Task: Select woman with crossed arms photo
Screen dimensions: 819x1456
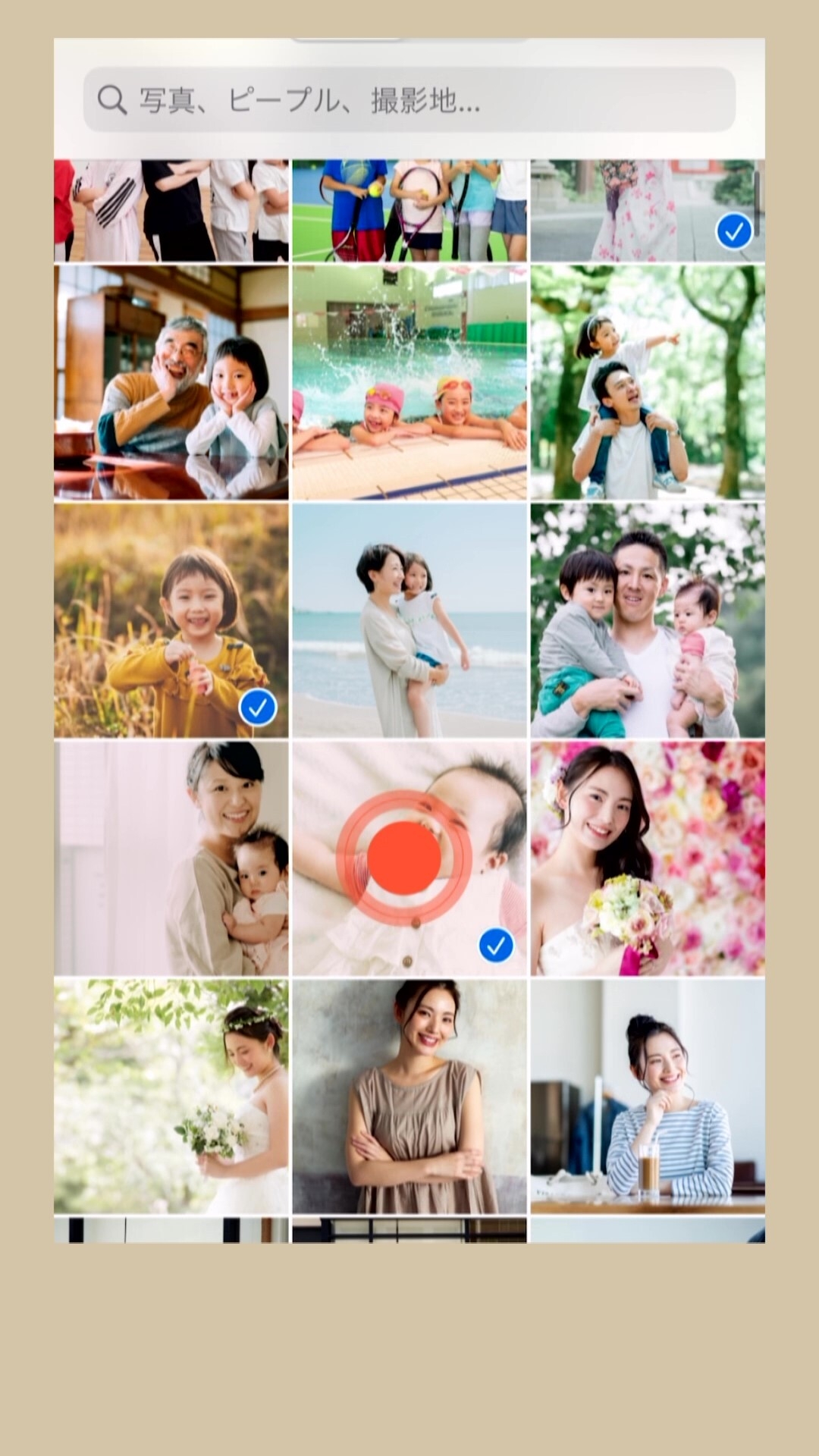Action: (409, 1097)
